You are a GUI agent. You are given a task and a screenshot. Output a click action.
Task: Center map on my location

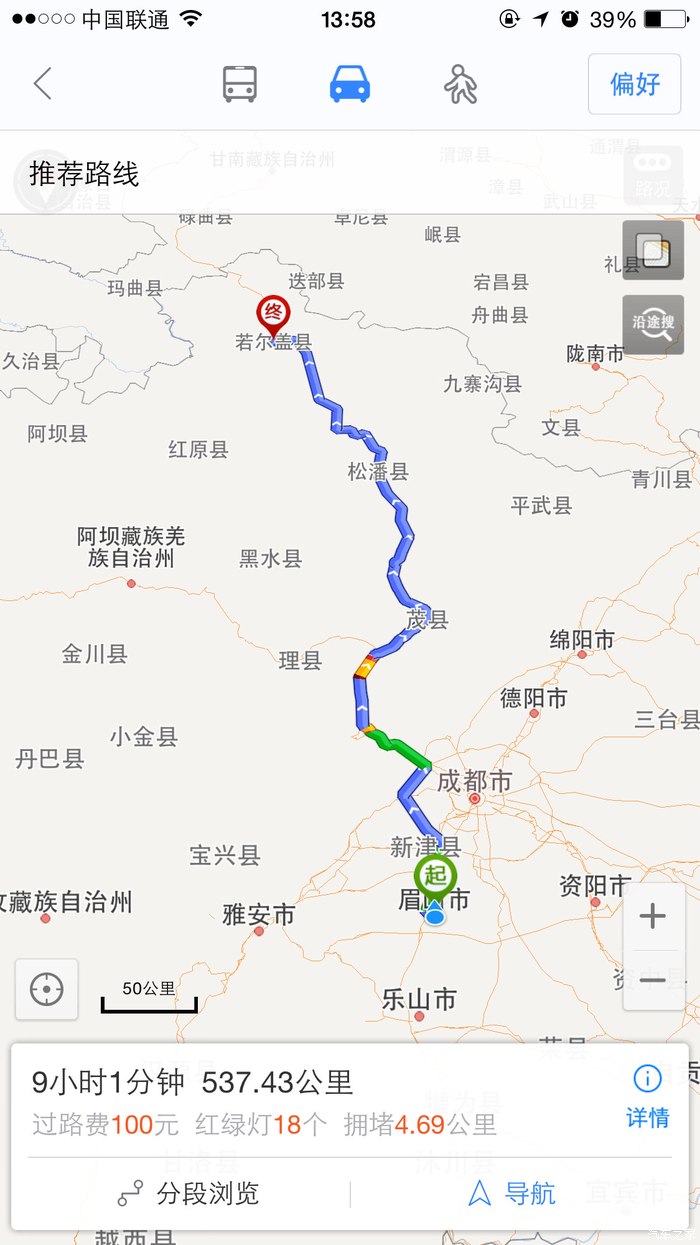(x=46, y=989)
